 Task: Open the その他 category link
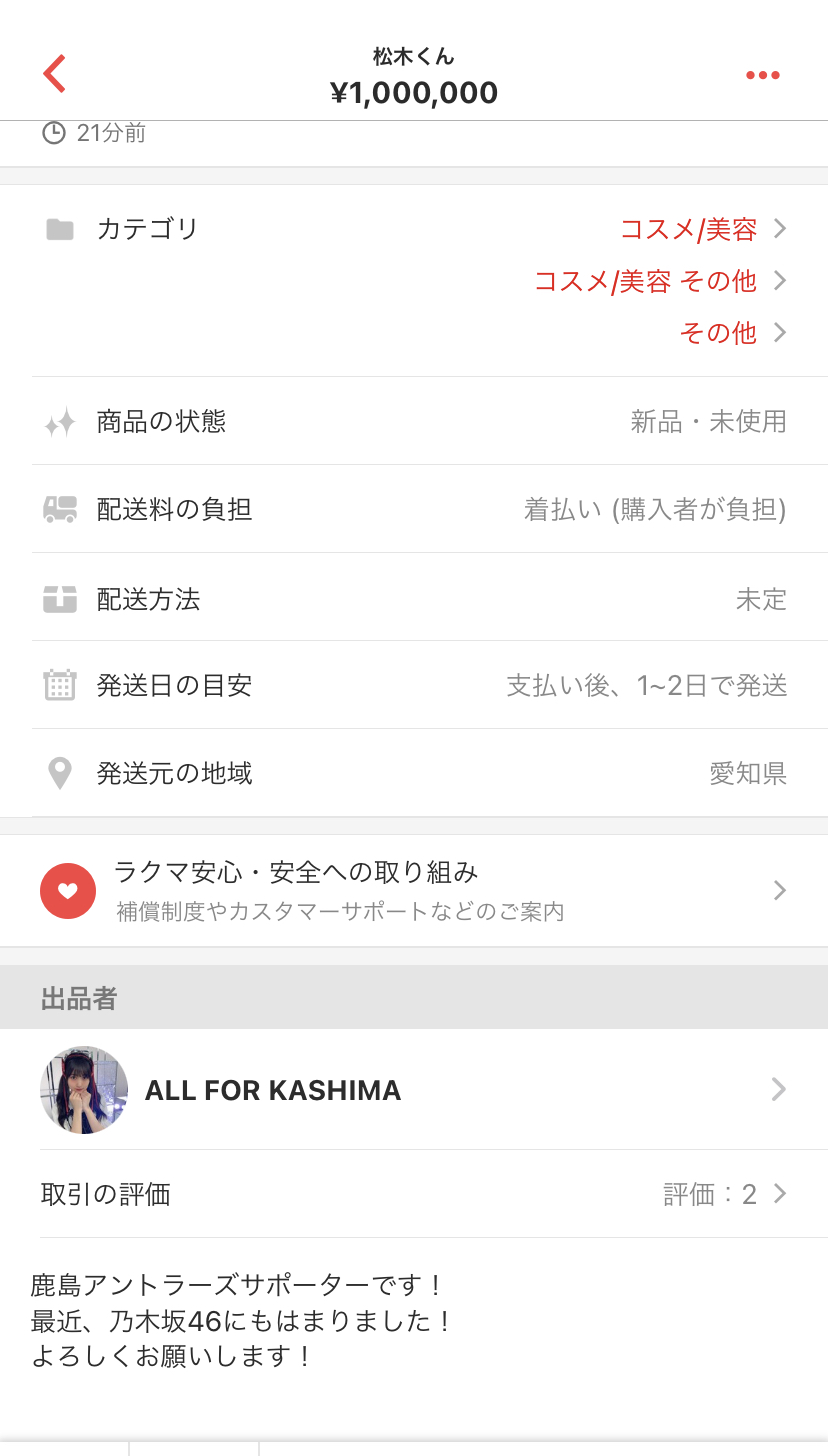(718, 333)
